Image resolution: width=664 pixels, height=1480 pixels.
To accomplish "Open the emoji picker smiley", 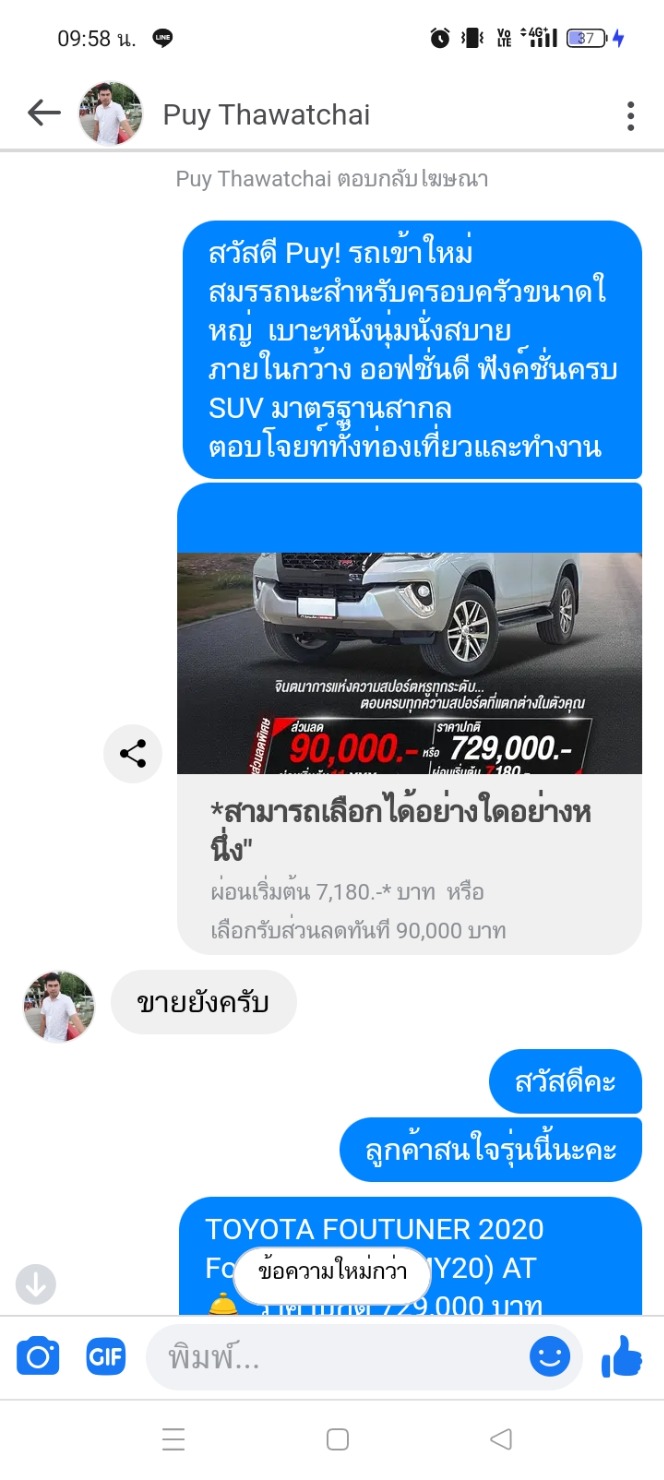I will pyautogui.click(x=549, y=1357).
